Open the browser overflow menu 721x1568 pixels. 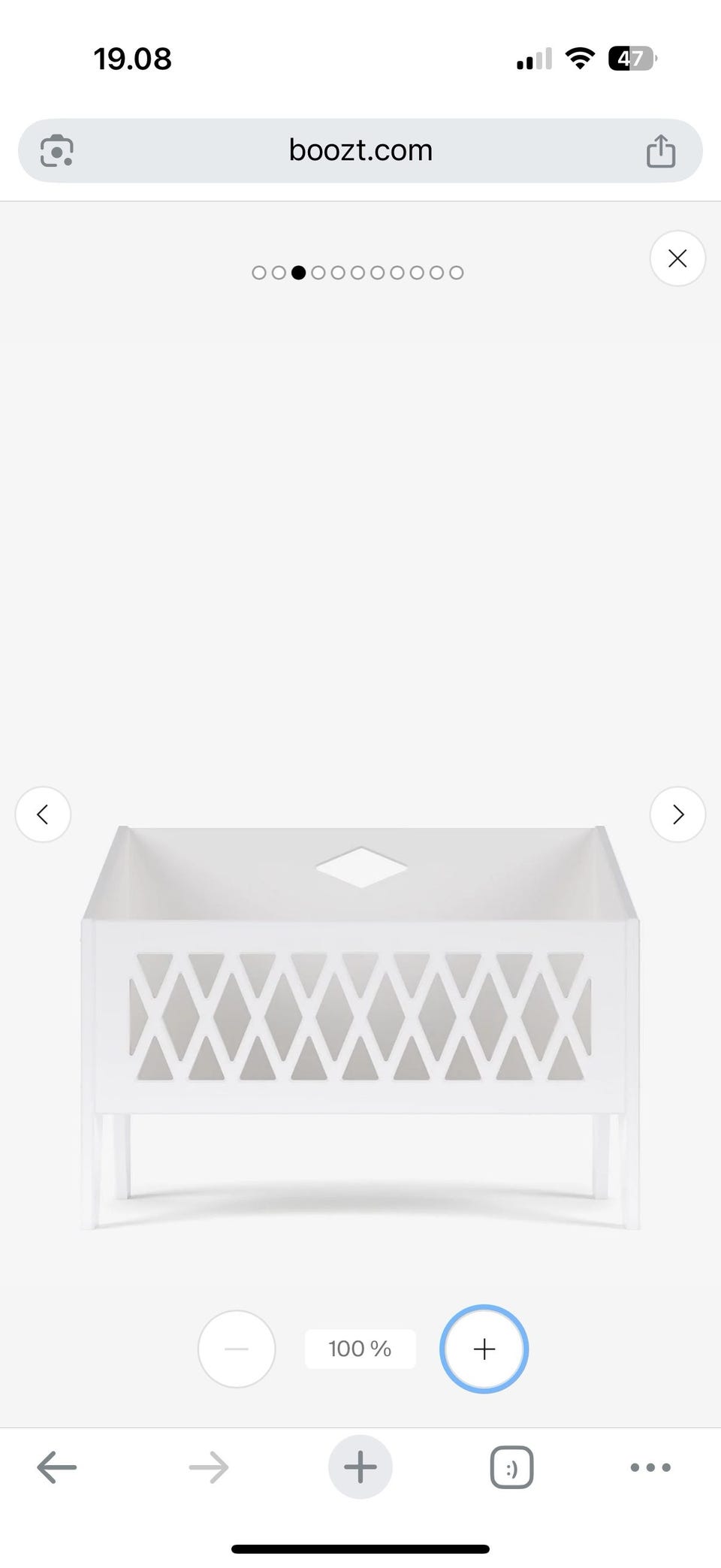[x=650, y=1467]
